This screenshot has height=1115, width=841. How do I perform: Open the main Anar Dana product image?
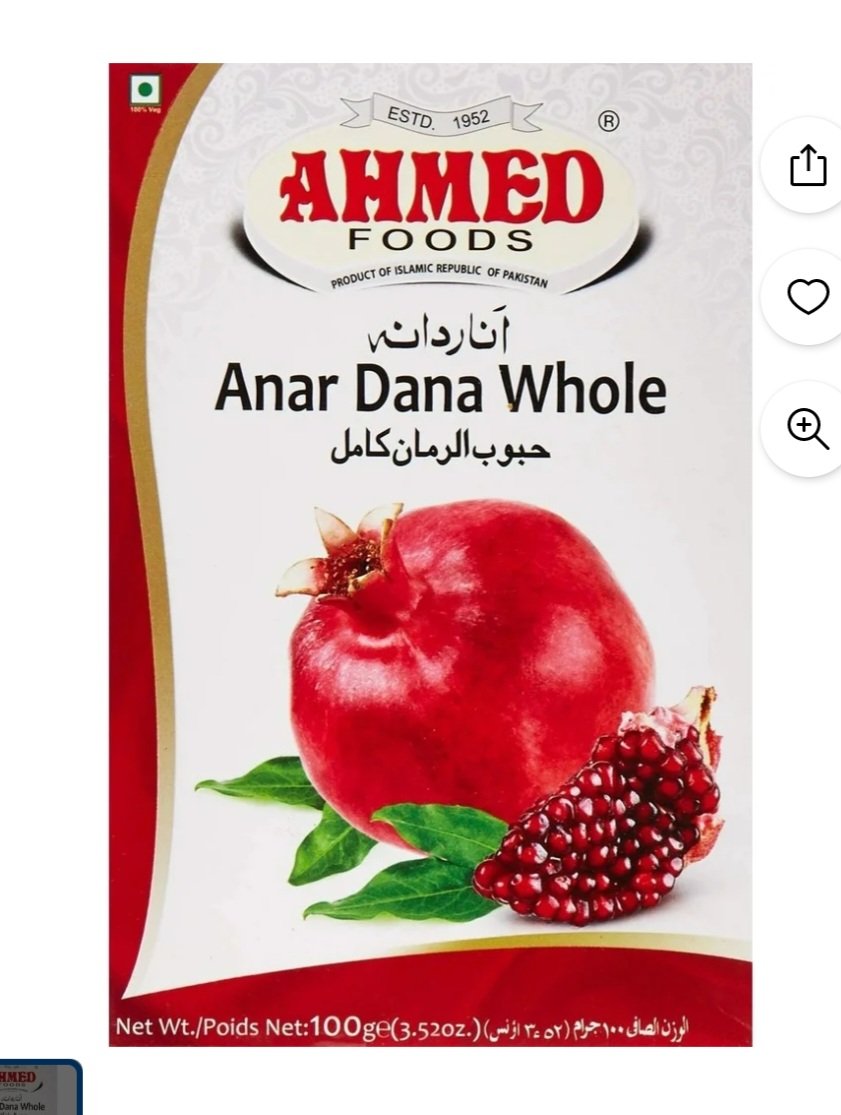[x=430, y=555]
